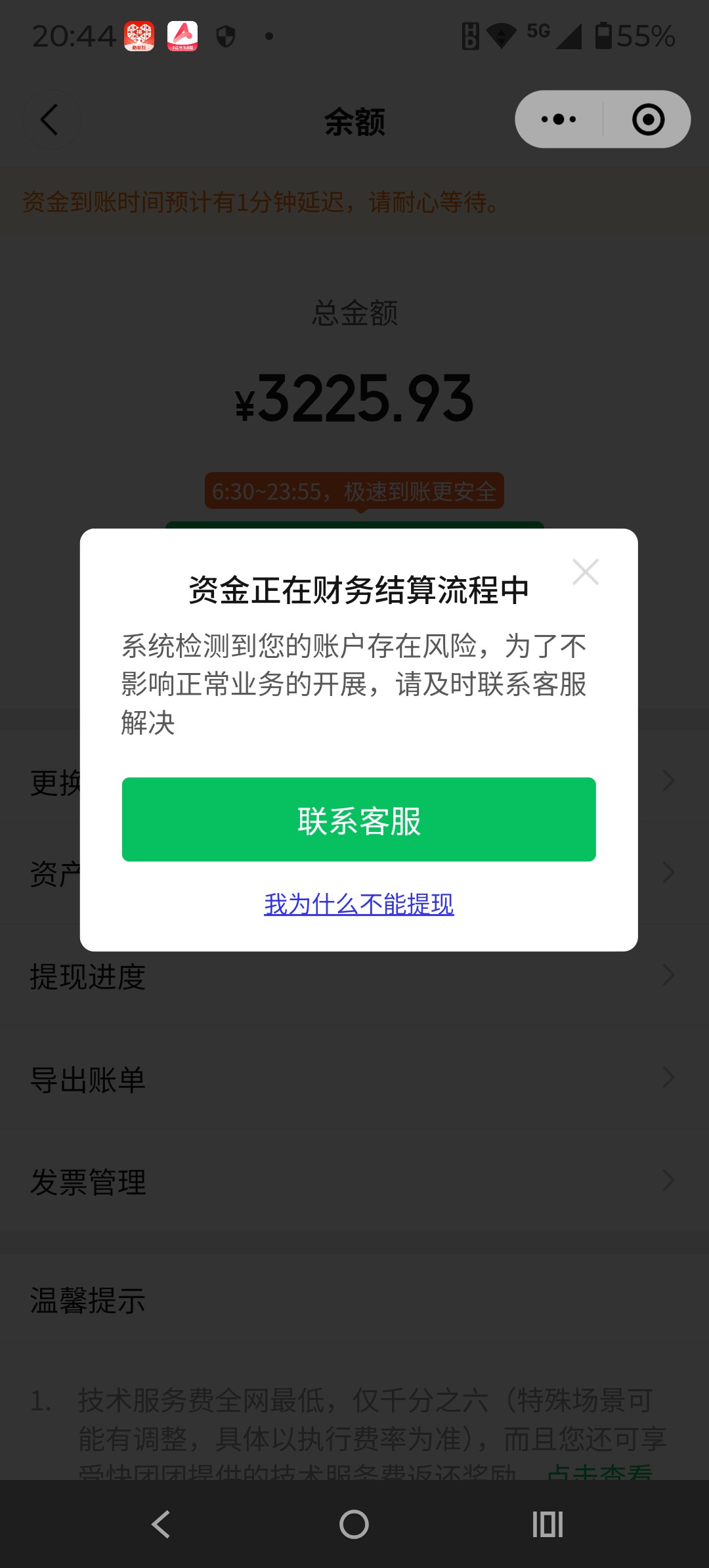Tap the system home button
Image resolution: width=709 pixels, height=1568 pixels.
pyautogui.click(x=354, y=1524)
